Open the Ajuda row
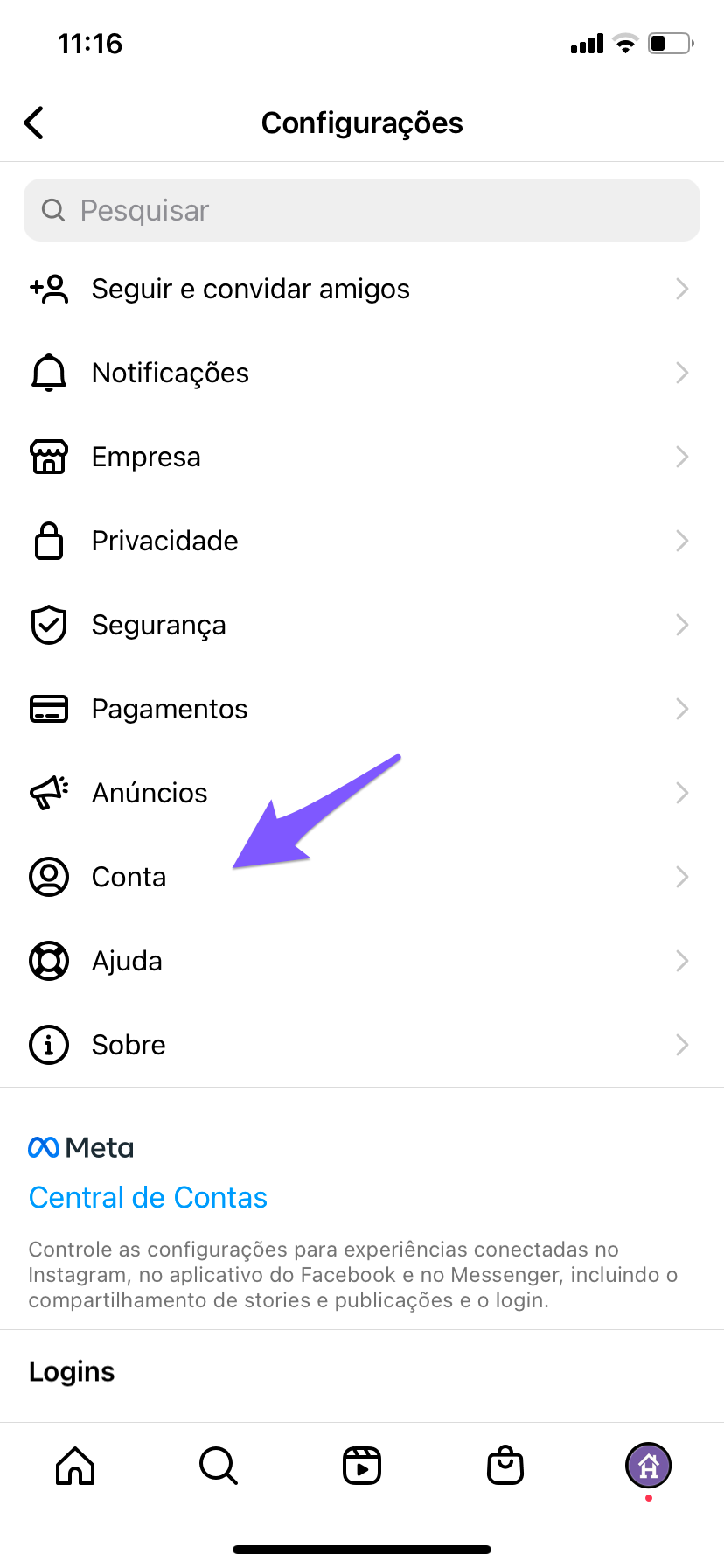Image resolution: width=724 pixels, height=1568 pixels. click(x=362, y=961)
